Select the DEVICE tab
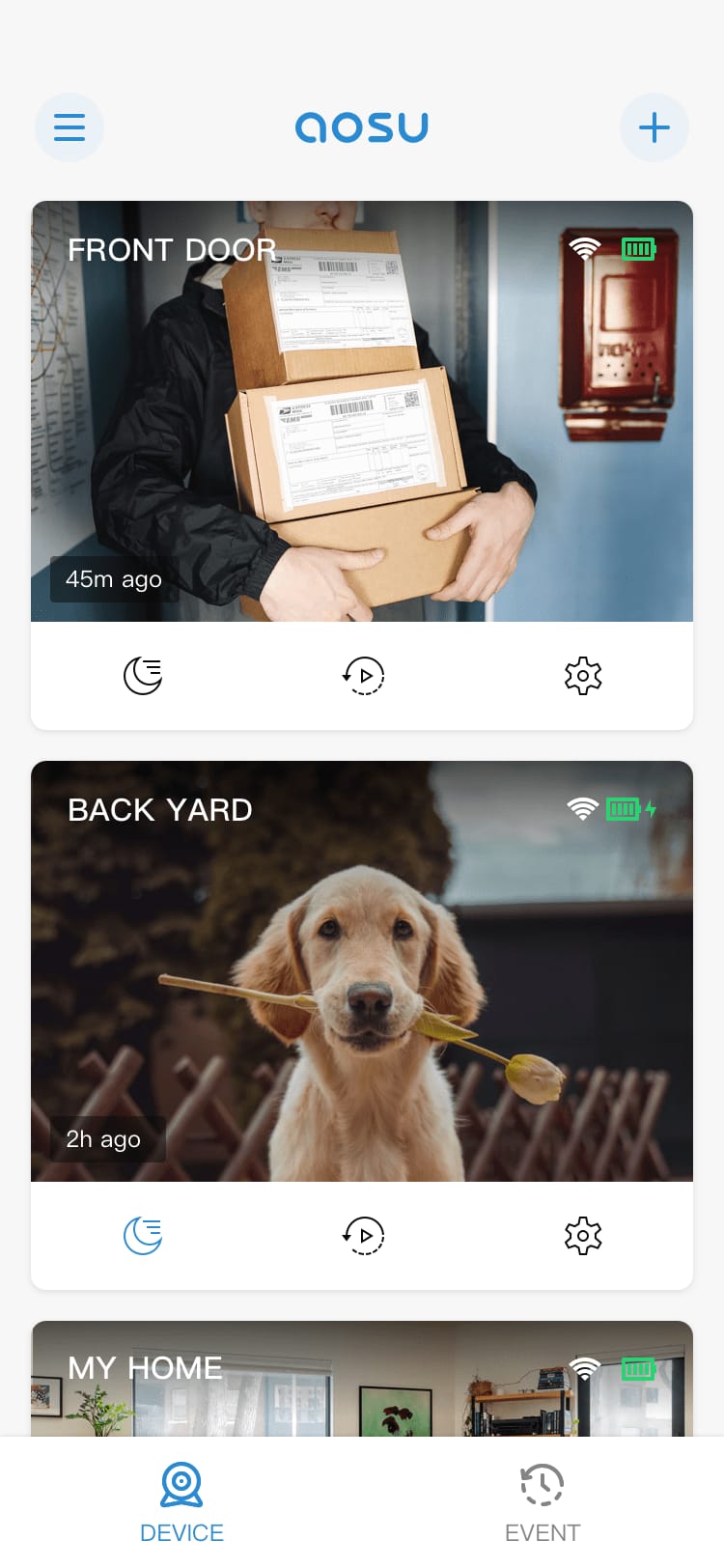The height and width of the screenshot is (1568, 724). pos(181,1497)
